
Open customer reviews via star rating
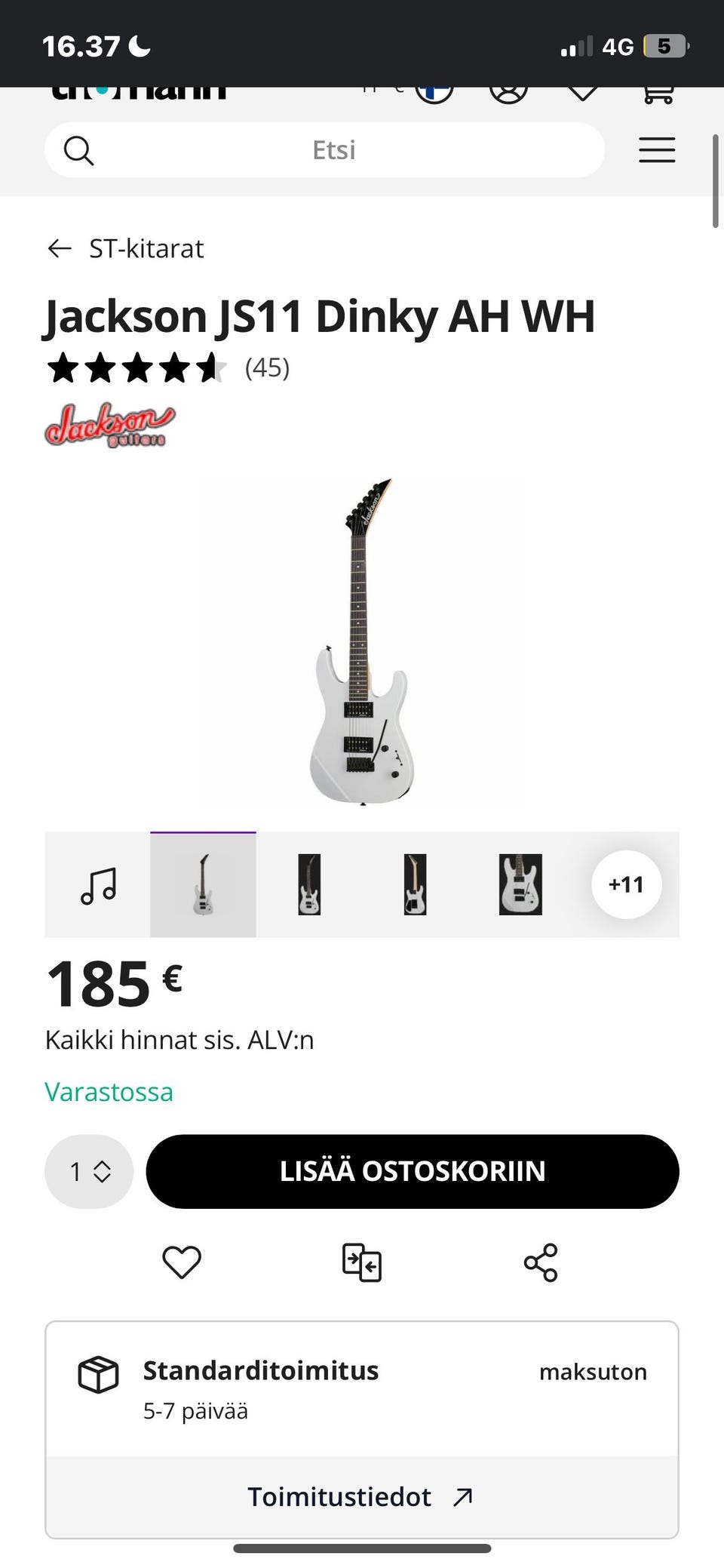(136, 367)
